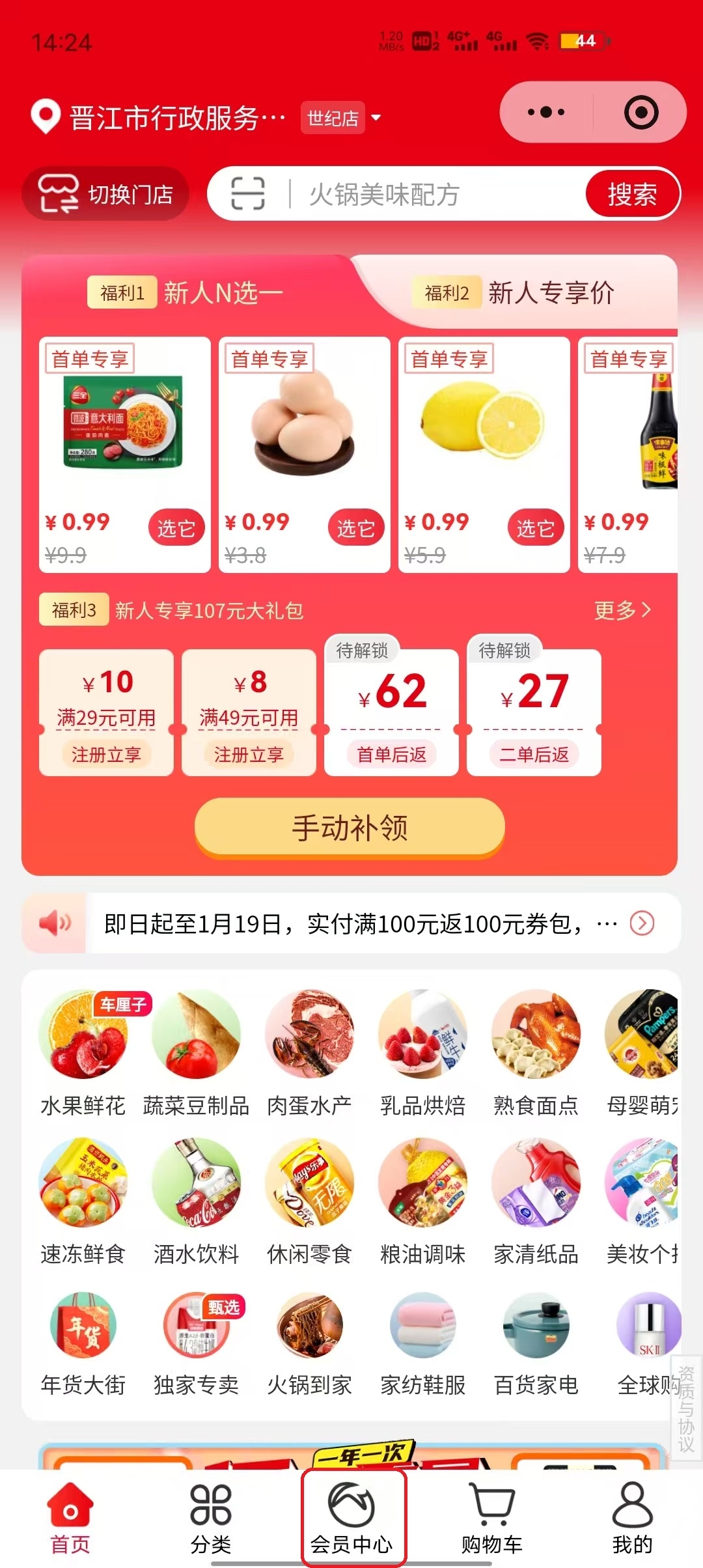703x1568 pixels.
Task: Click the 手动补领 button
Action: pyautogui.click(x=351, y=826)
